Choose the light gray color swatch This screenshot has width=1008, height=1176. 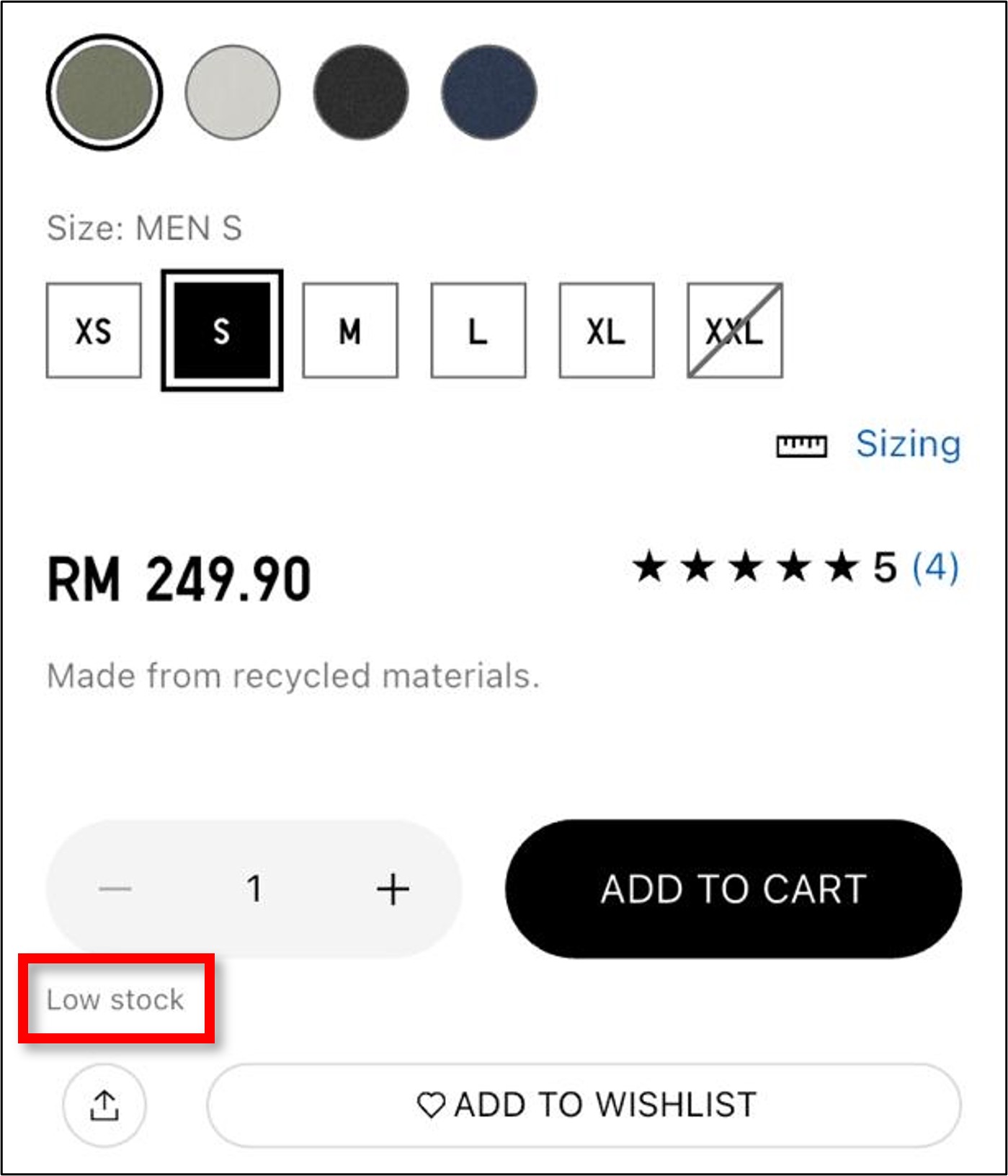232,92
